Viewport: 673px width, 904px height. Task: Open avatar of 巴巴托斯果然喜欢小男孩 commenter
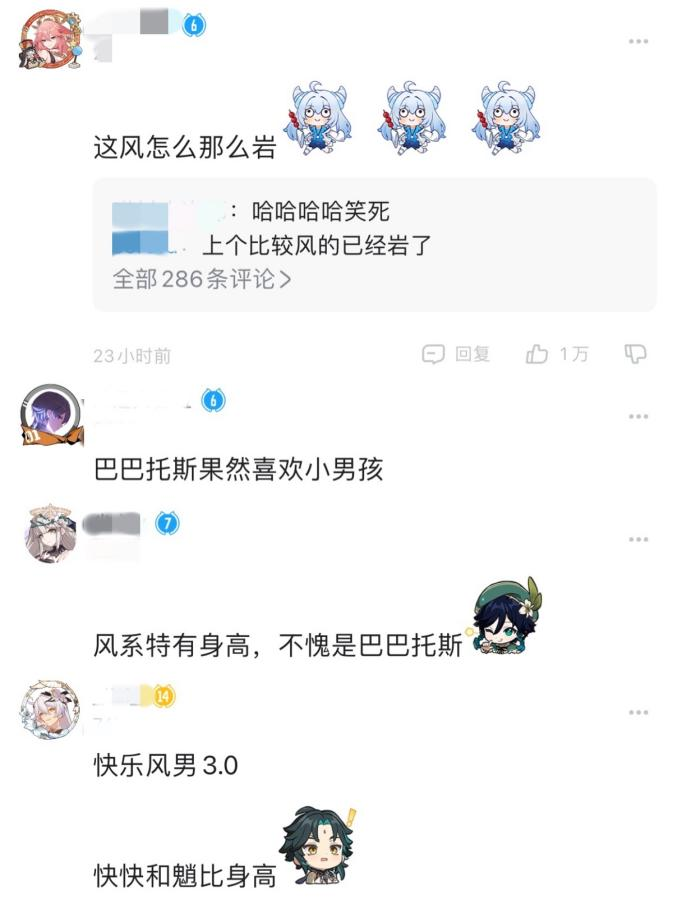(x=50, y=413)
